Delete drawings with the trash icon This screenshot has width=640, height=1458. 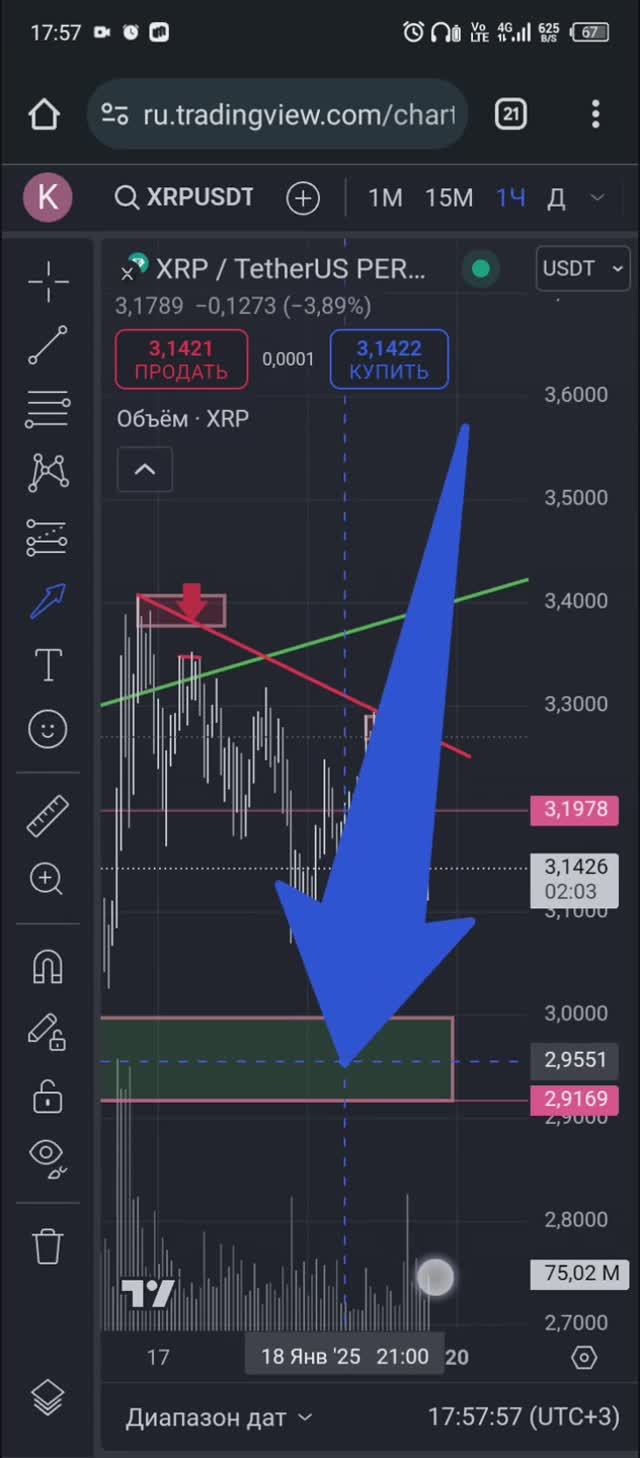click(47, 1246)
